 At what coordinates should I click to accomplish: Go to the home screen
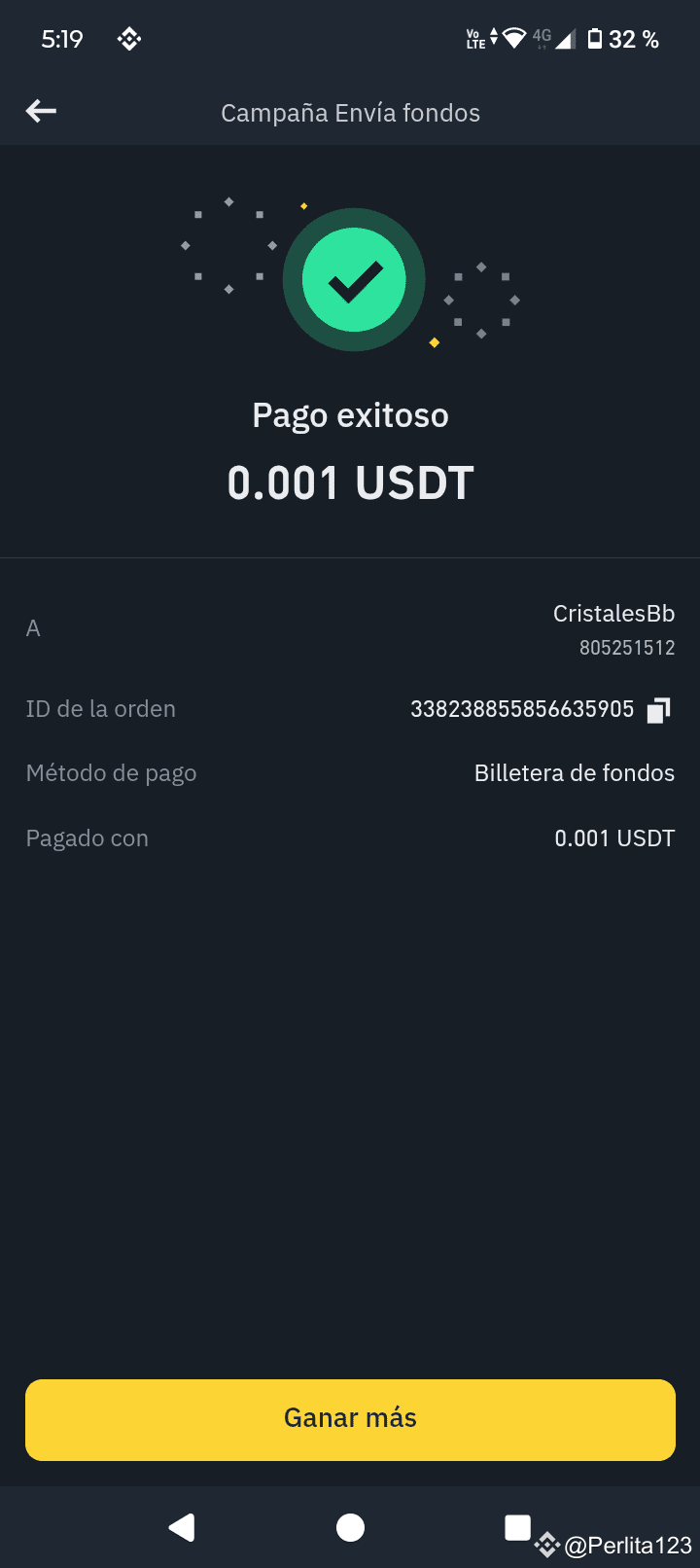point(350,1527)
